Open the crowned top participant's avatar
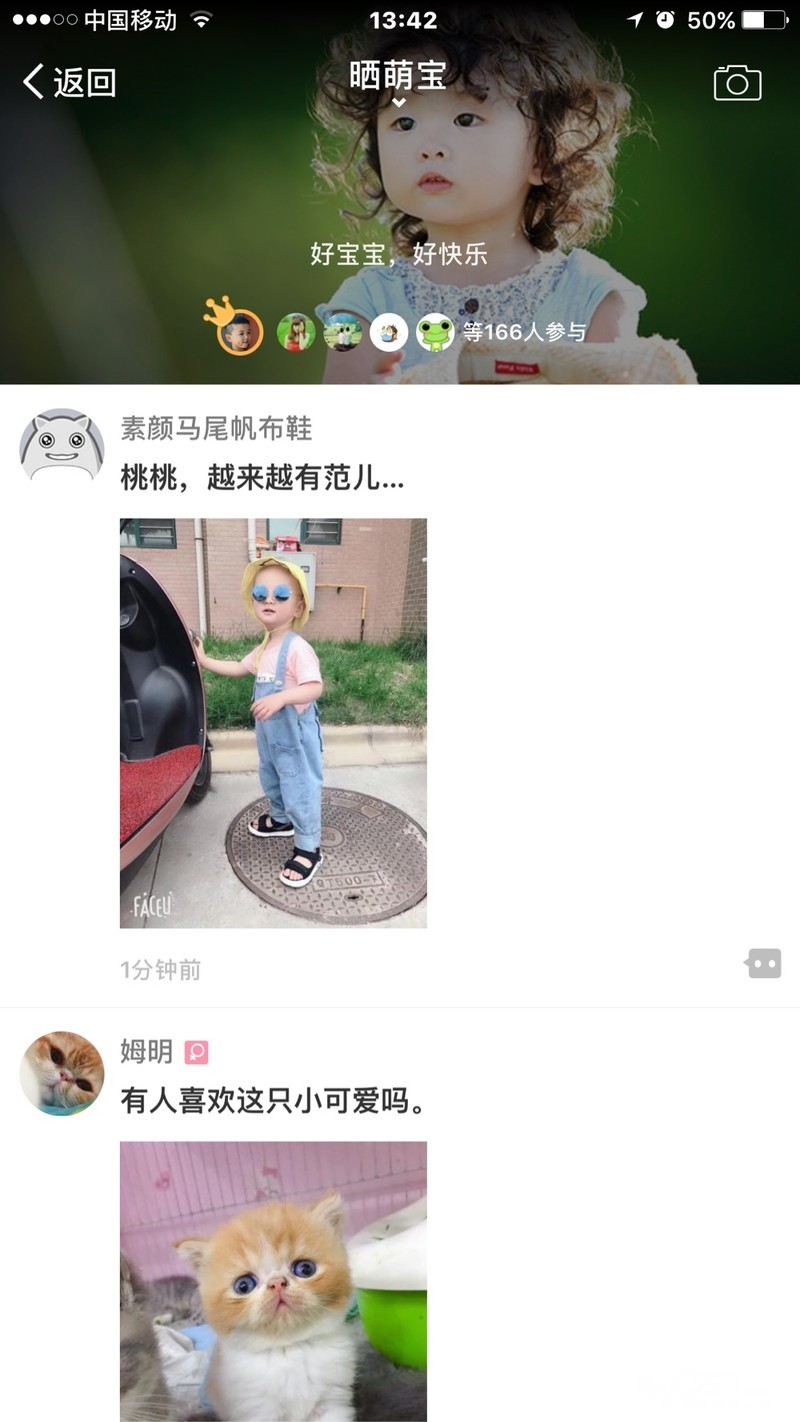 point(240,331)
